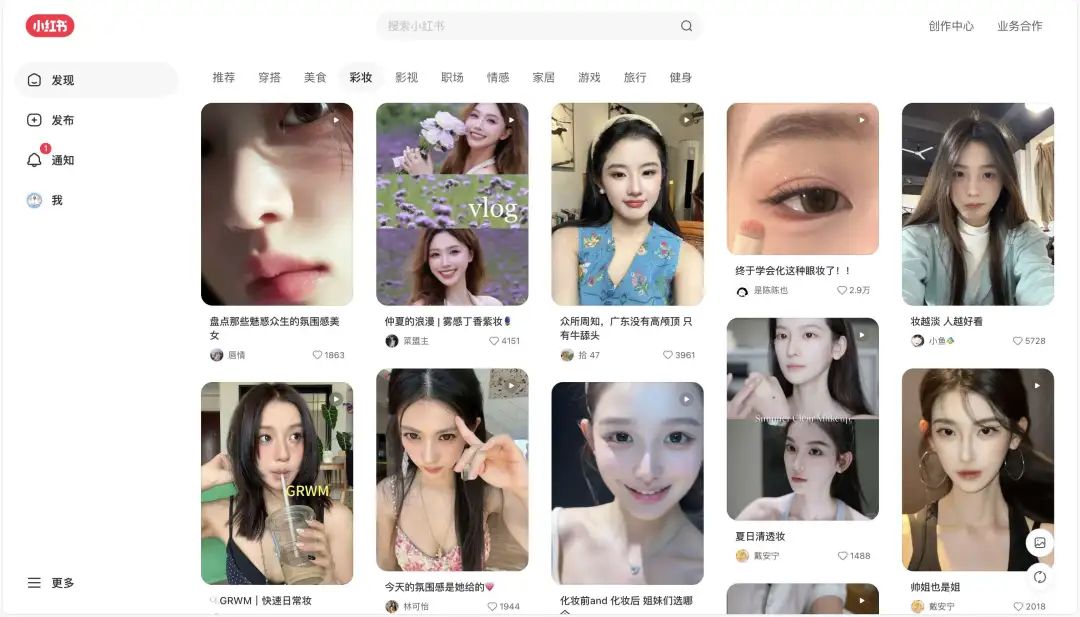Viewport: 1080px width, 617px height.
Task: Open 通知 notifications
Action: (x=62, y=160)
